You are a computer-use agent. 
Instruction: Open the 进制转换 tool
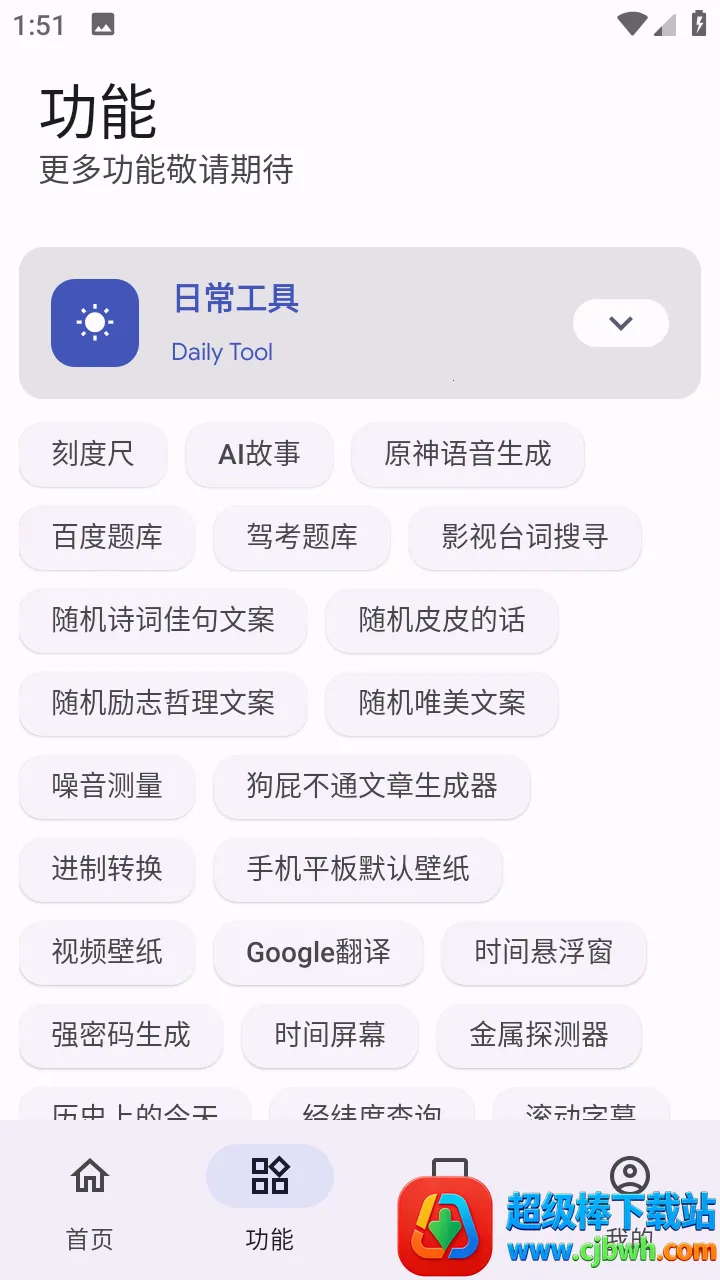(107, 869)
